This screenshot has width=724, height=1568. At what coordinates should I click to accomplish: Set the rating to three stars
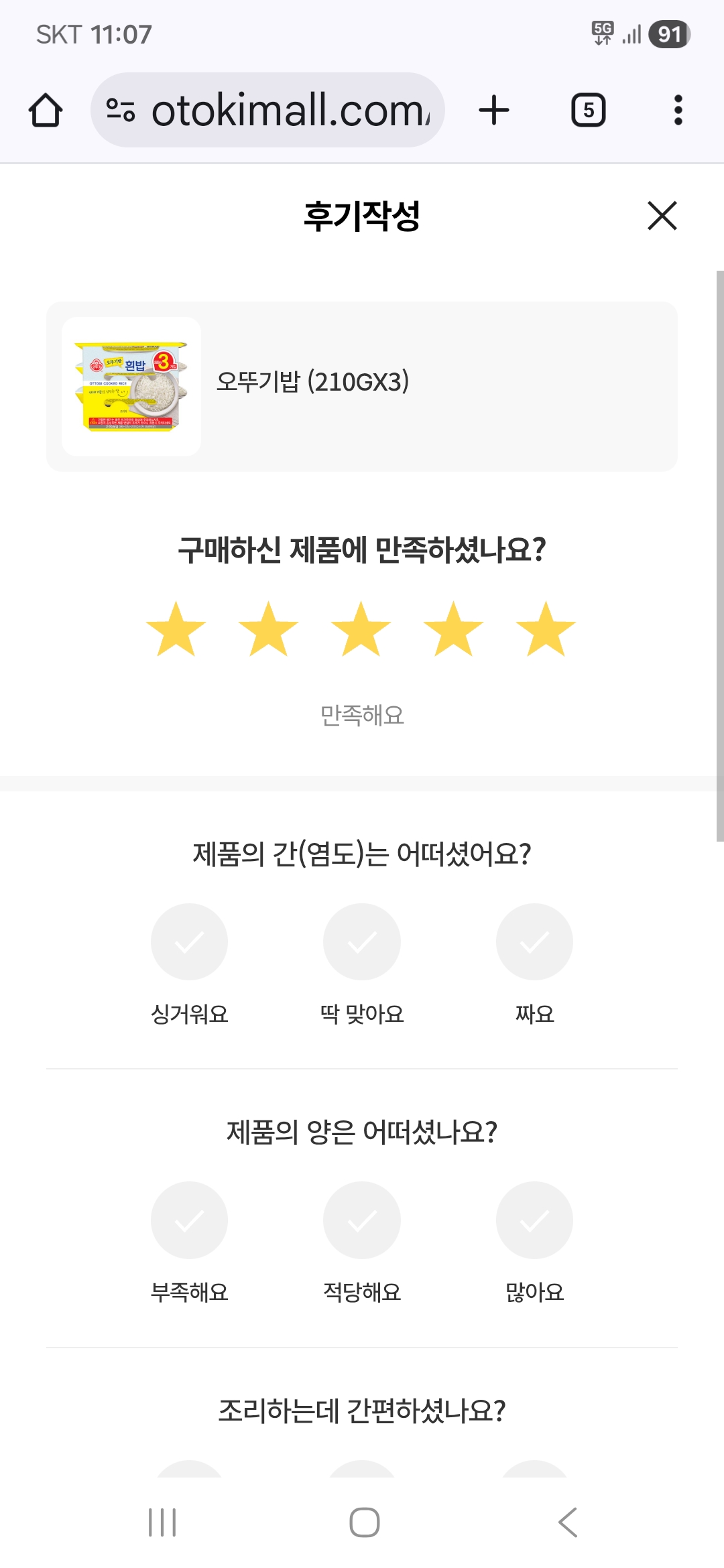click(361, 629)
